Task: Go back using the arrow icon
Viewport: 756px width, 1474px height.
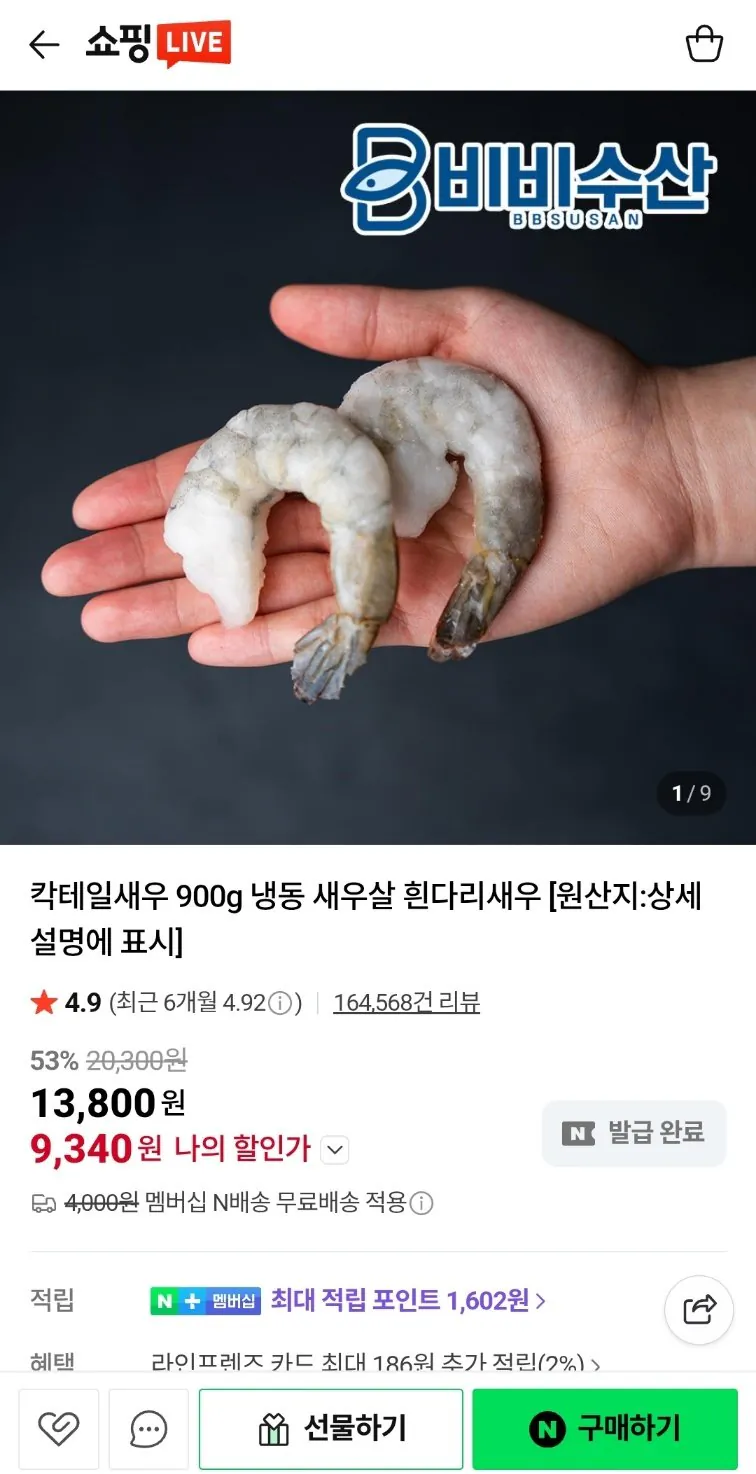Action: click(x=44, y=45)
